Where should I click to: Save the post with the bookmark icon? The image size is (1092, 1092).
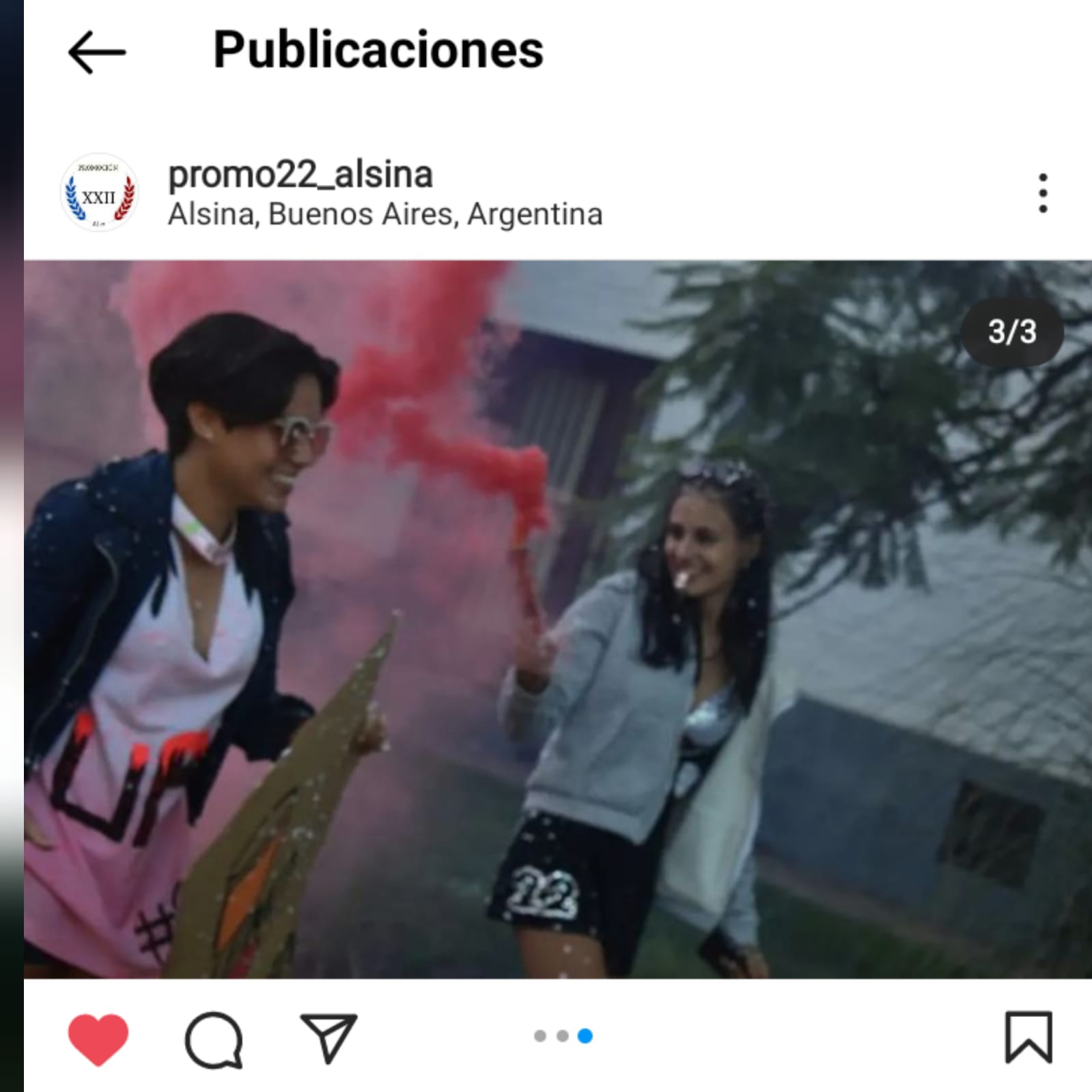point(1028,1037)
